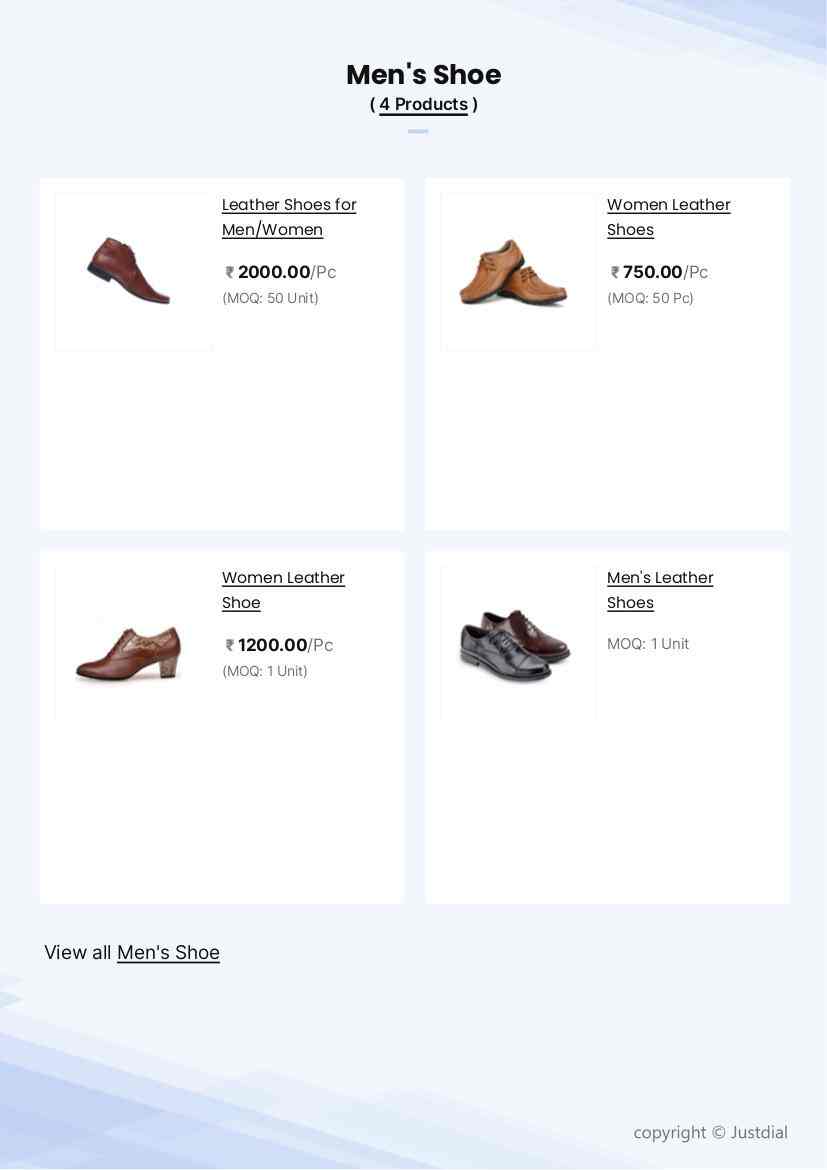Click the "4 Products" count link
Image resolution: width=827 pixels, height=1170 pixels.
(x=423, y=104)
